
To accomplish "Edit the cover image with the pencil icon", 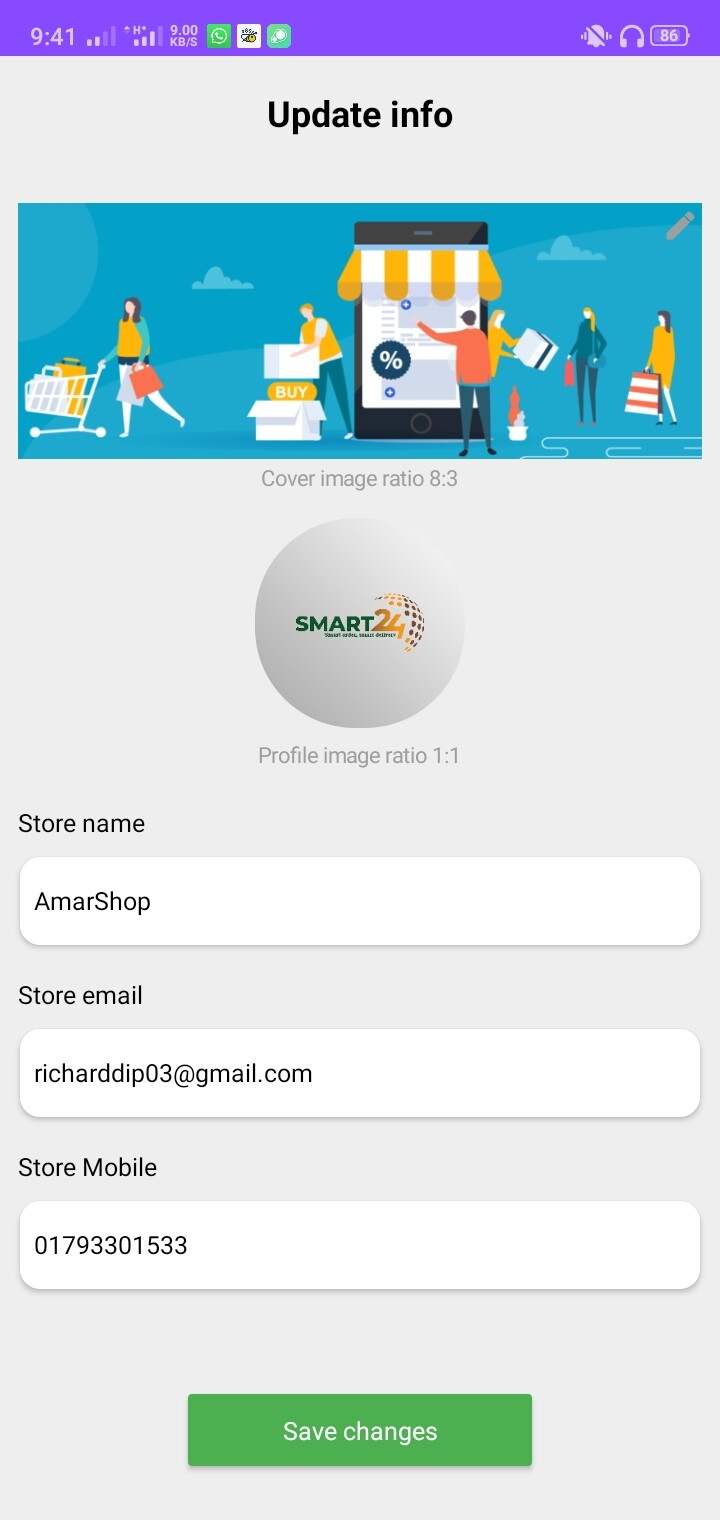I will pos(680,226).
